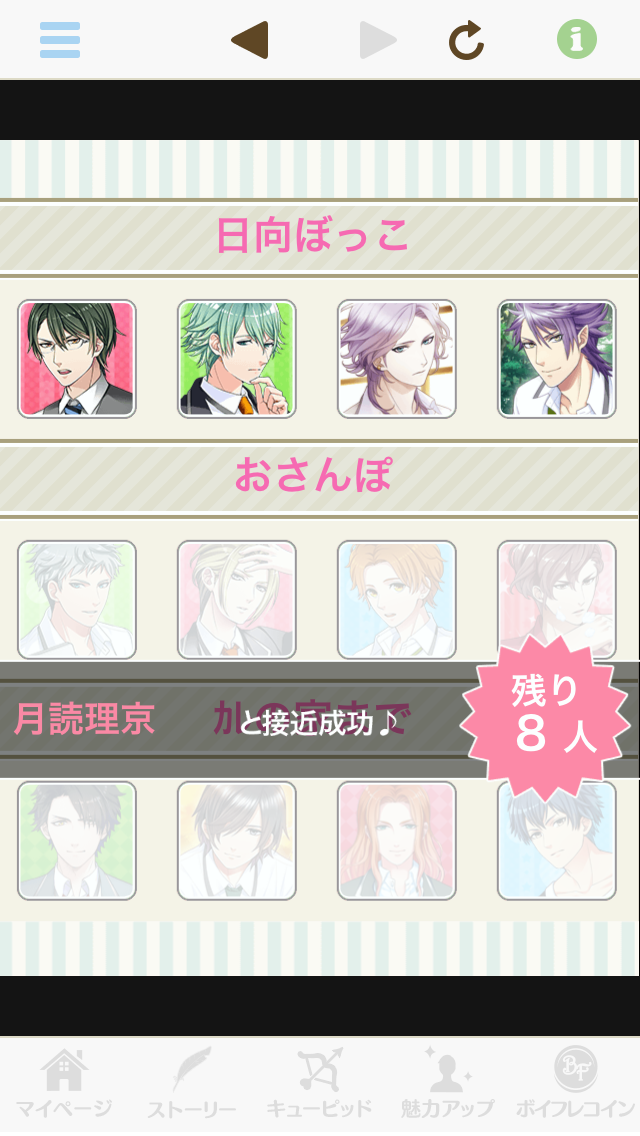This screenshot has height=1136, width=640.
Task: Open the ボイフレコイン tab
Action: [575, 1085]
